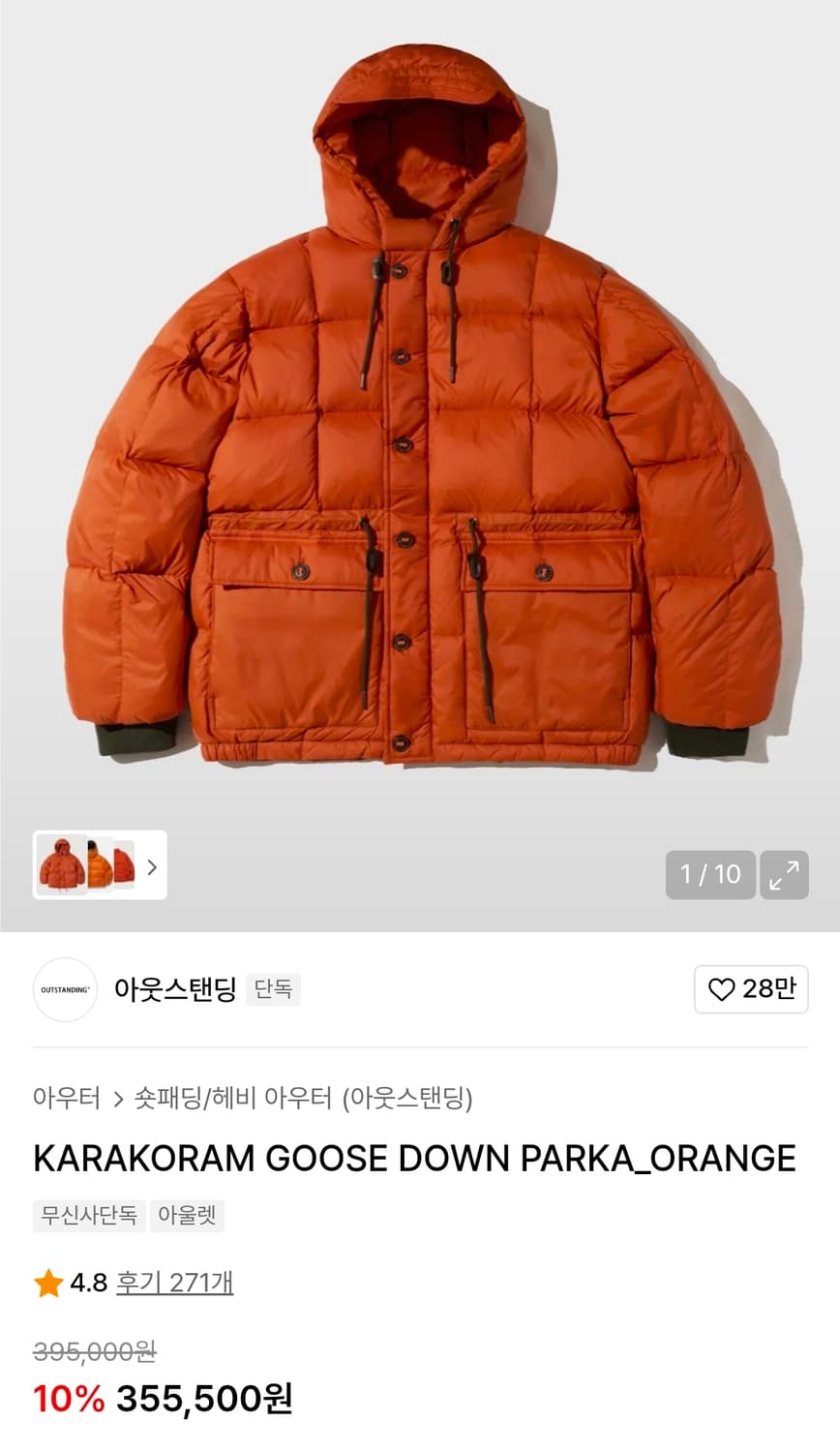Select the middle orange jacket thumbnail
Screen dimensions: 840x1452
(x=97, y=866)
